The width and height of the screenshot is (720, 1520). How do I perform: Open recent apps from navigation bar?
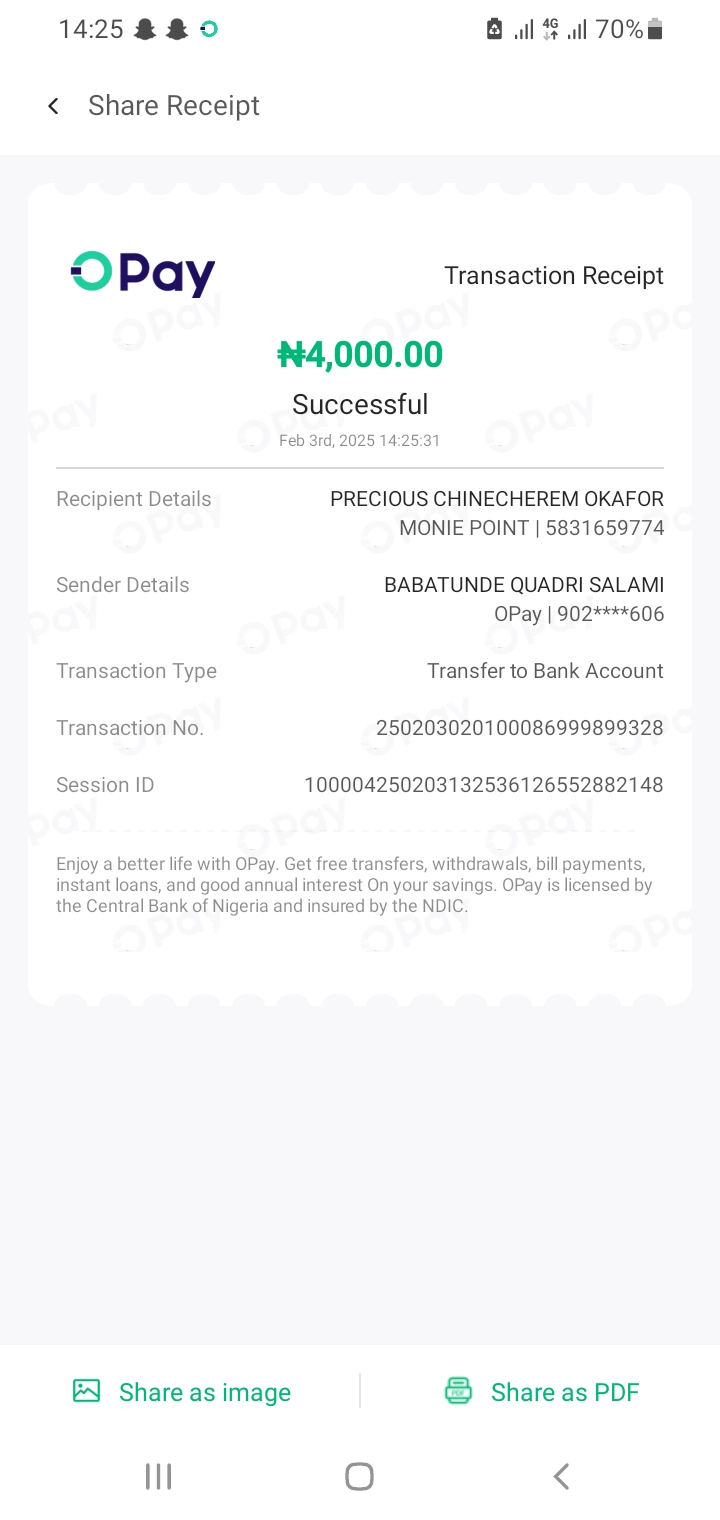pos(159,1476)
